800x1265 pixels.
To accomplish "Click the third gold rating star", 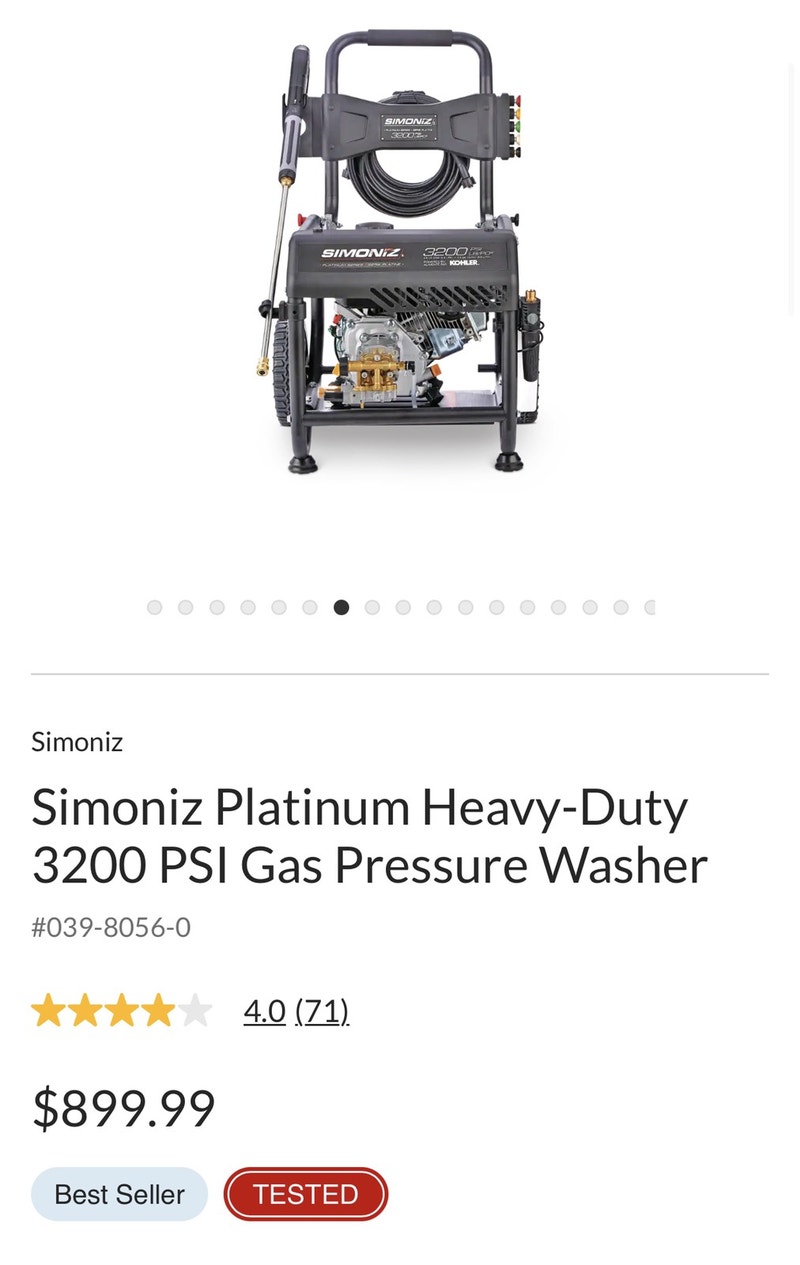I will click(123, 1011).
